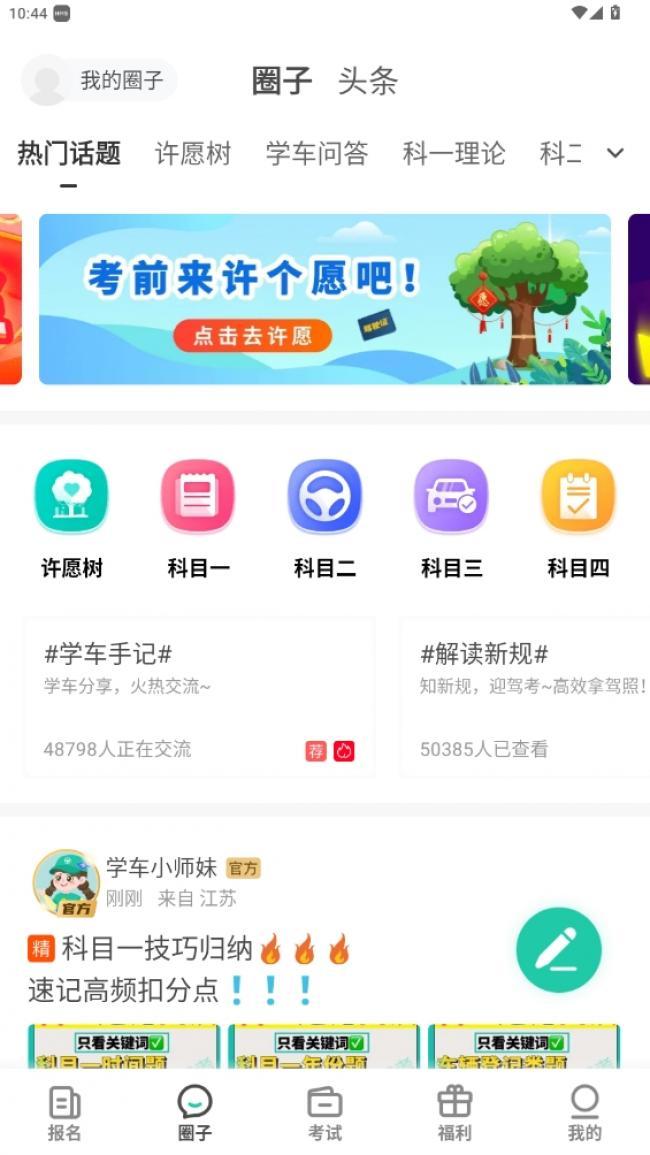Open the #解读新规# topic card
Viewport: 650px width, 1155px height.
[525, 696]
